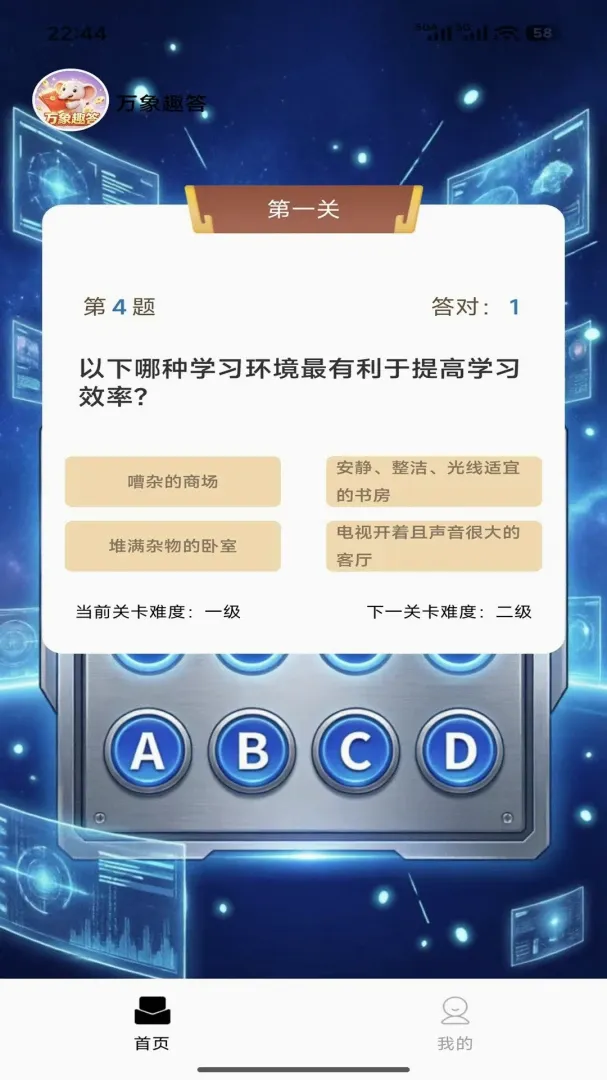This screenshot has width=607, height=1080.
Task: Choose 安静、整洁、光线适宜的书房 as the answer
Action: click(434, 481)
